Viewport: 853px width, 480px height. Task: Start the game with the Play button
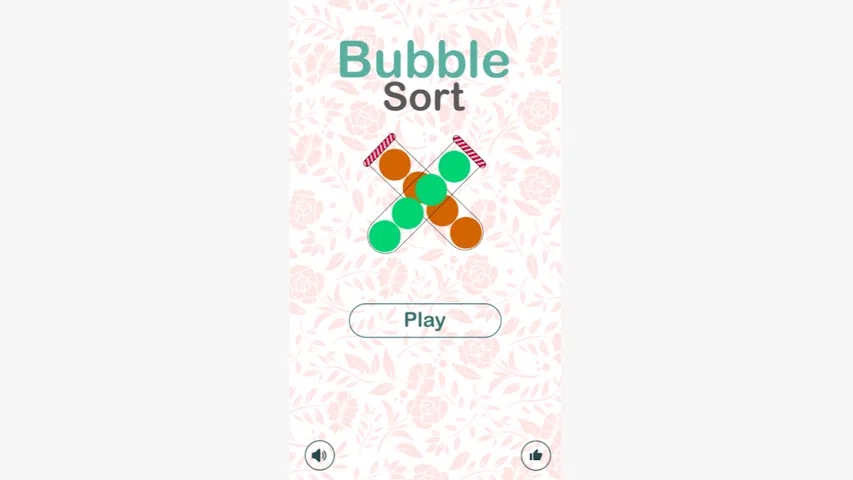click(x=424, y=320)
